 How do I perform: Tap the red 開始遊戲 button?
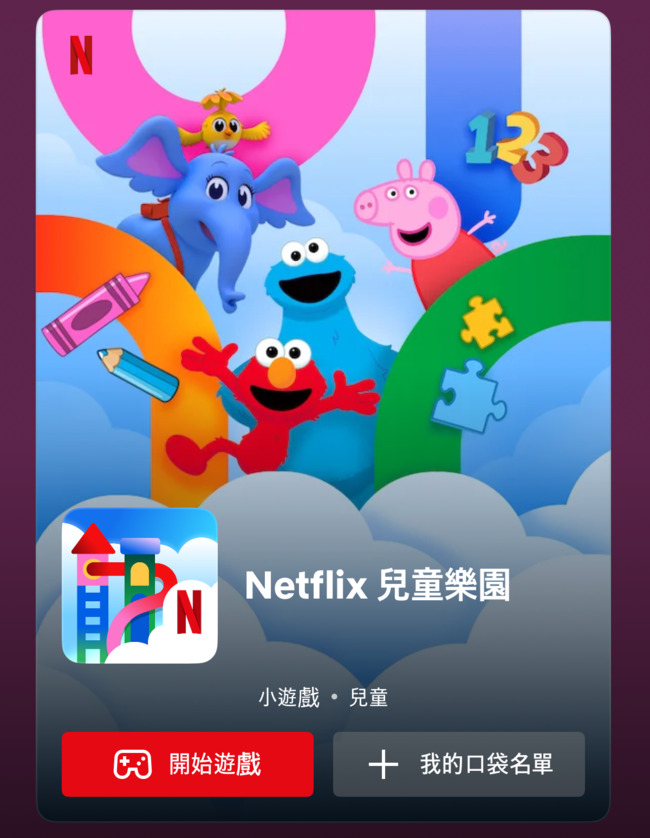(187, 765)
